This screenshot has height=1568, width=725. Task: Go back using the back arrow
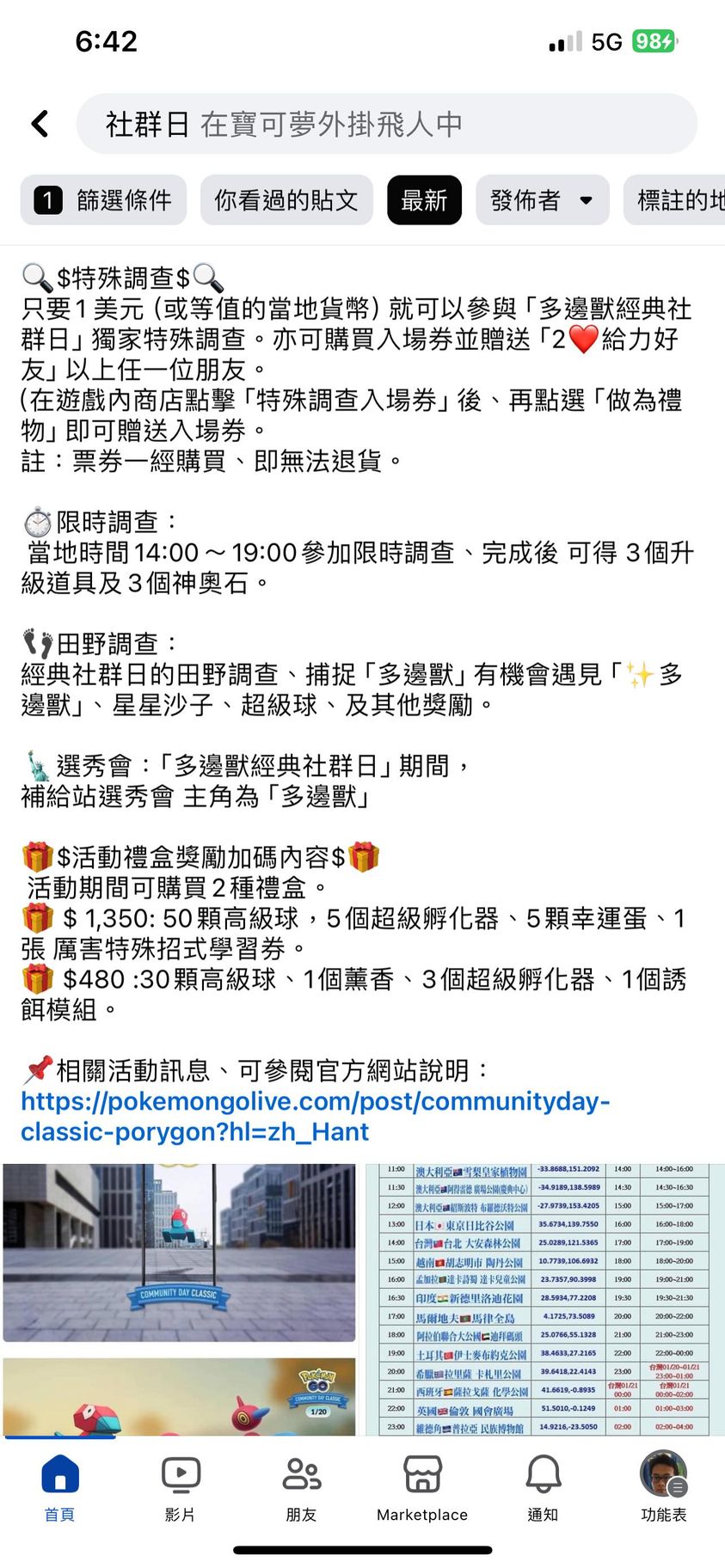[40, 124]
